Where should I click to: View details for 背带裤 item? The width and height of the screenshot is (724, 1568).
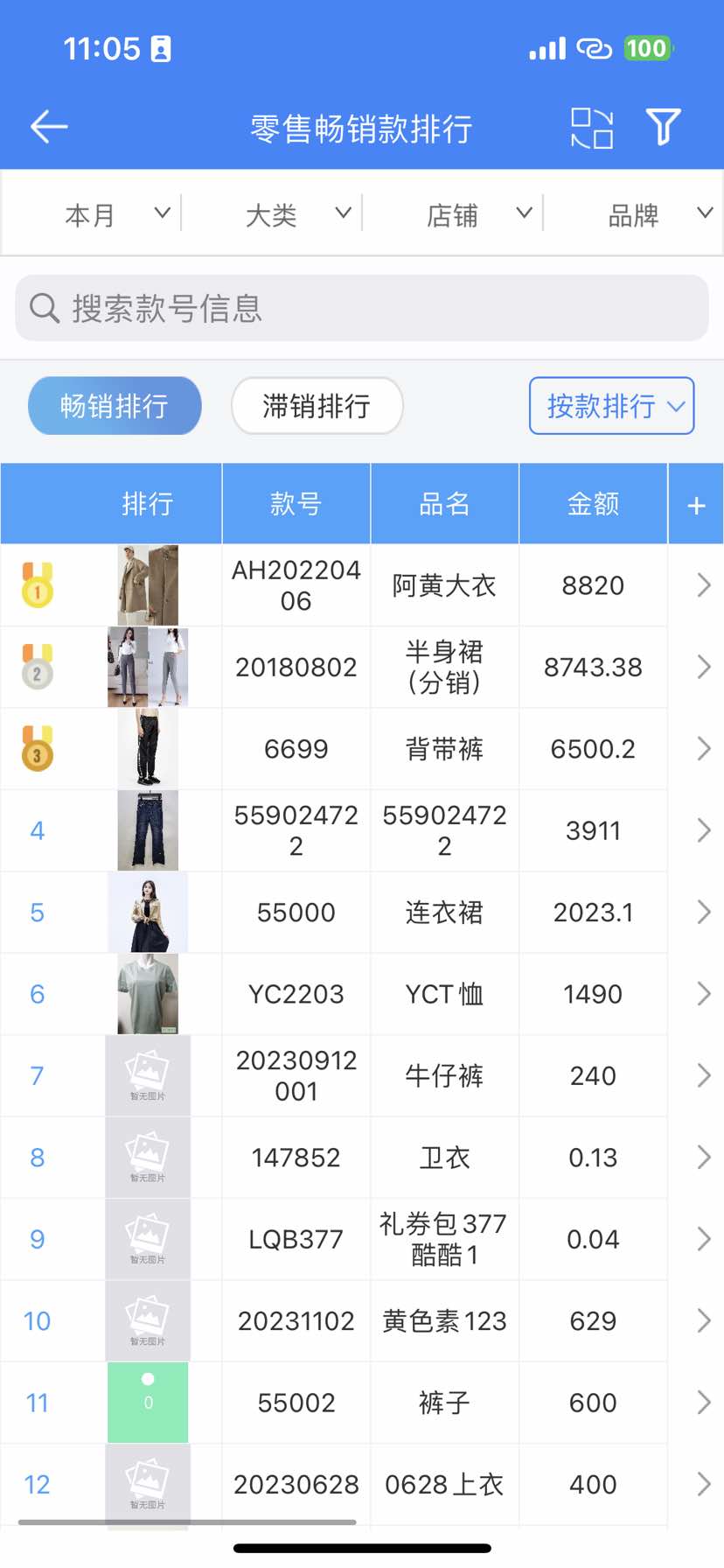pos(444,749)
